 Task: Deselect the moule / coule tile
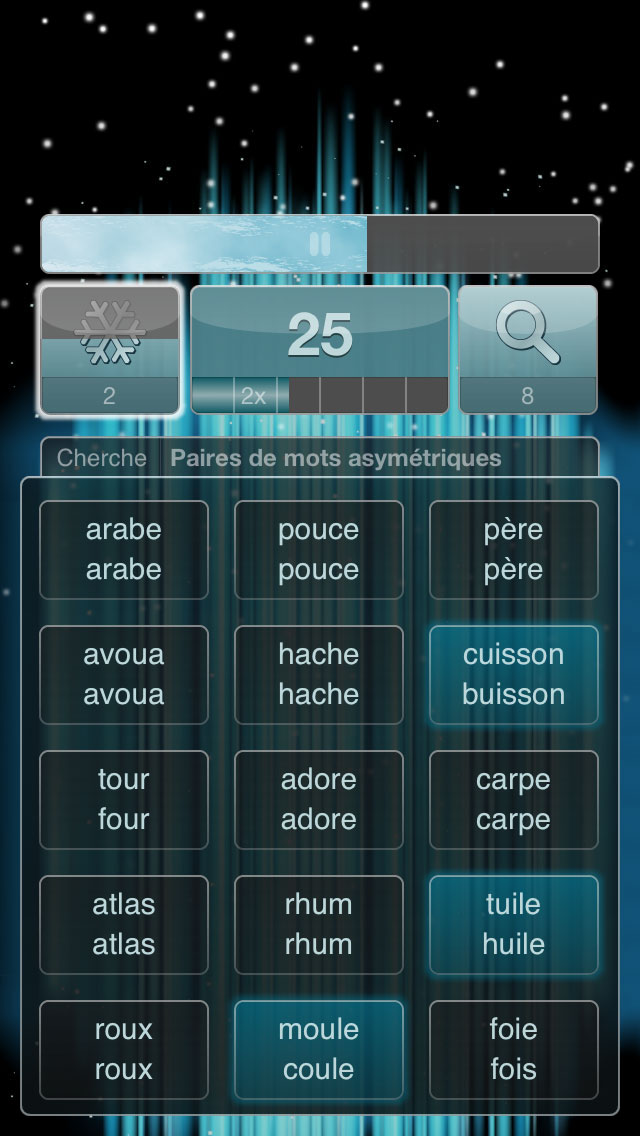click(319, 1050)
